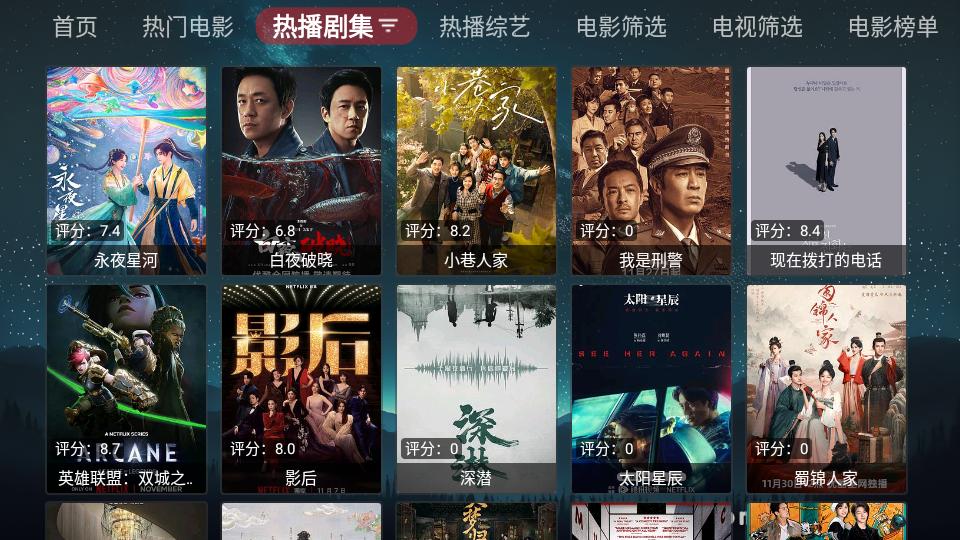This screenshot has height=540, width=960.
Task: Open the 深潜 poster card
Action: pyautogui.click(x=476, y=388)
